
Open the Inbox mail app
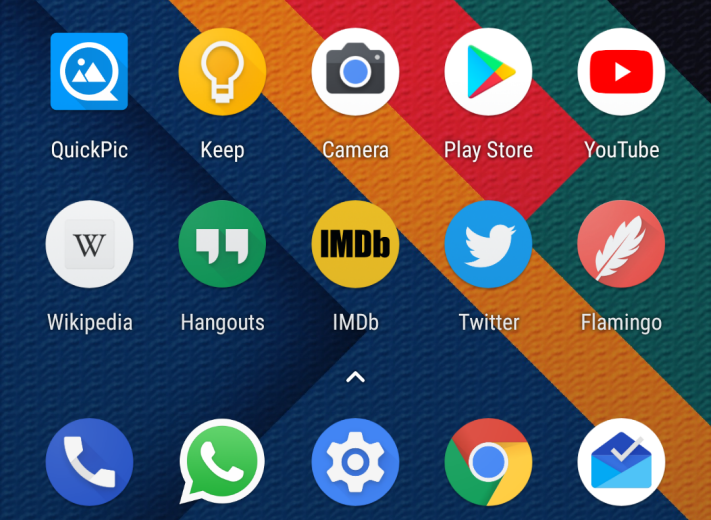click(x=621, y=462)
